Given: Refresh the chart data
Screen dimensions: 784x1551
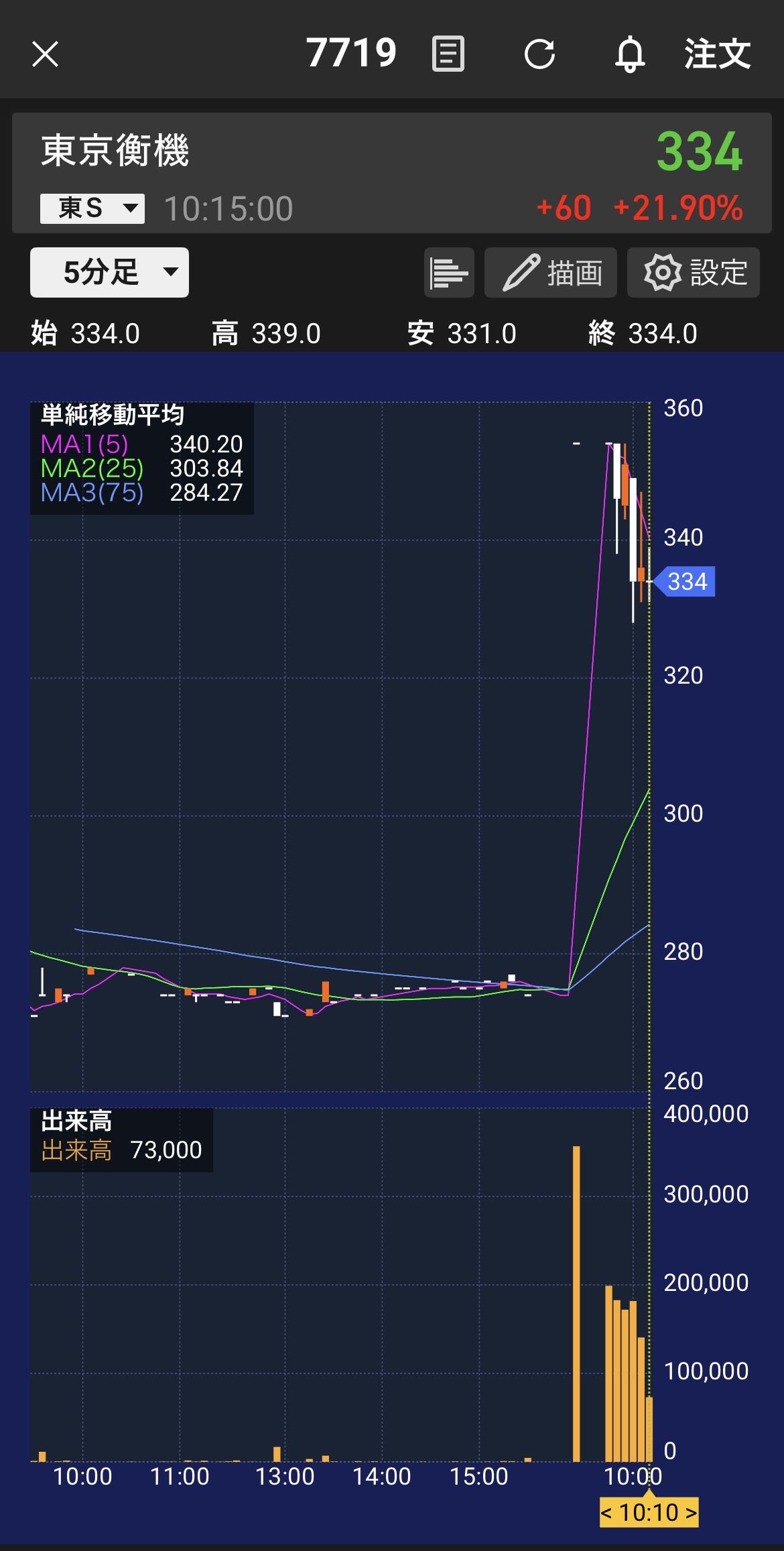Looking at the screenshot, I should [x=539, y=54].
